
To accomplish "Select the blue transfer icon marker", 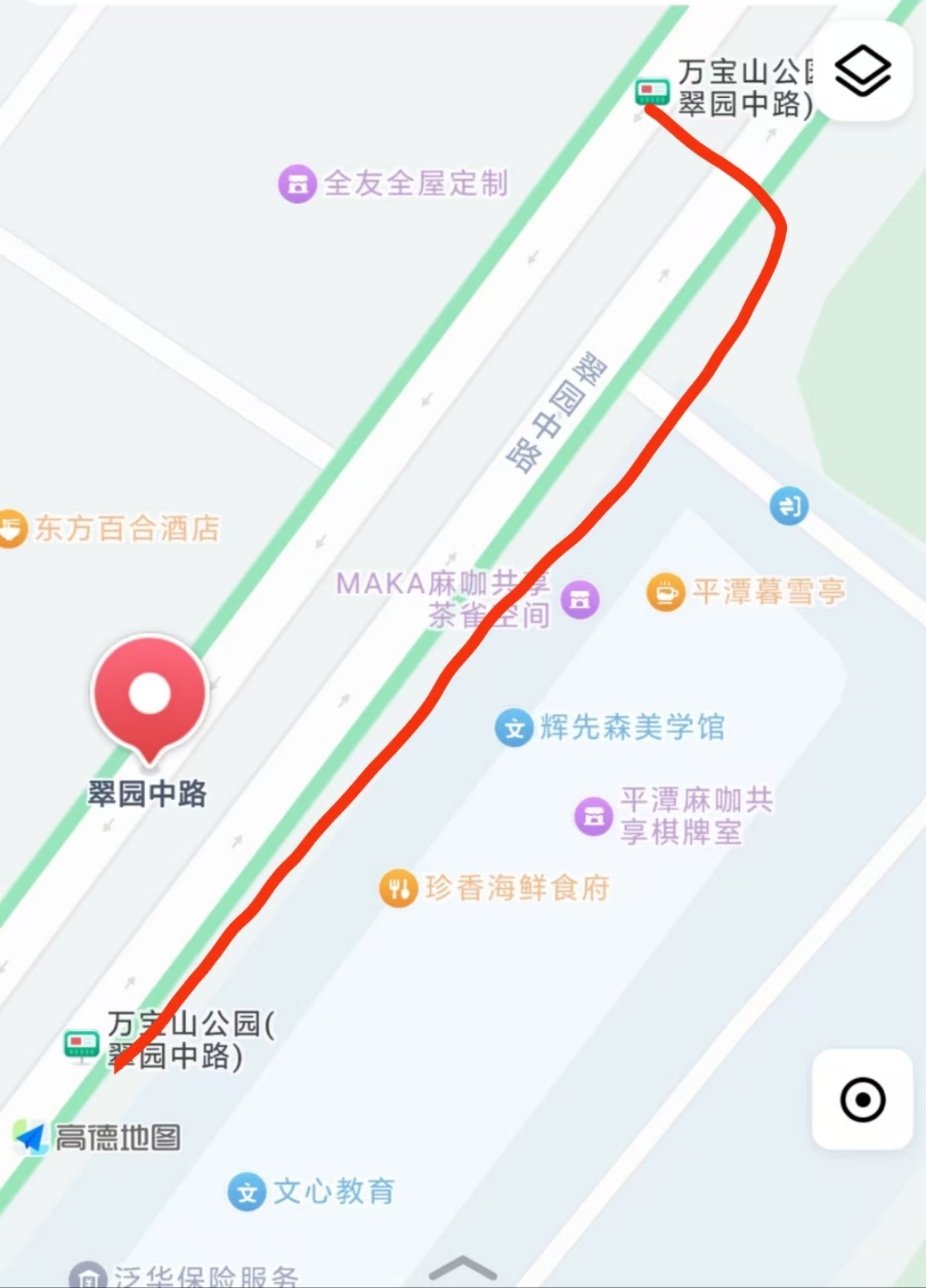I will click(x=789, y=507).
